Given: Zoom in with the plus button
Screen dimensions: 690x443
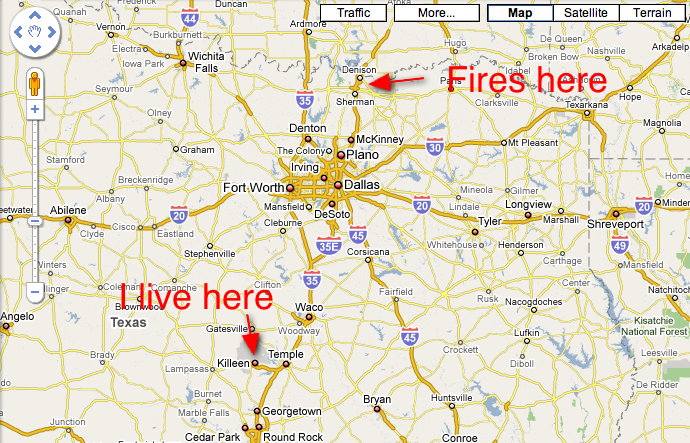Looking at the screenshot, I should click(35, 109).
